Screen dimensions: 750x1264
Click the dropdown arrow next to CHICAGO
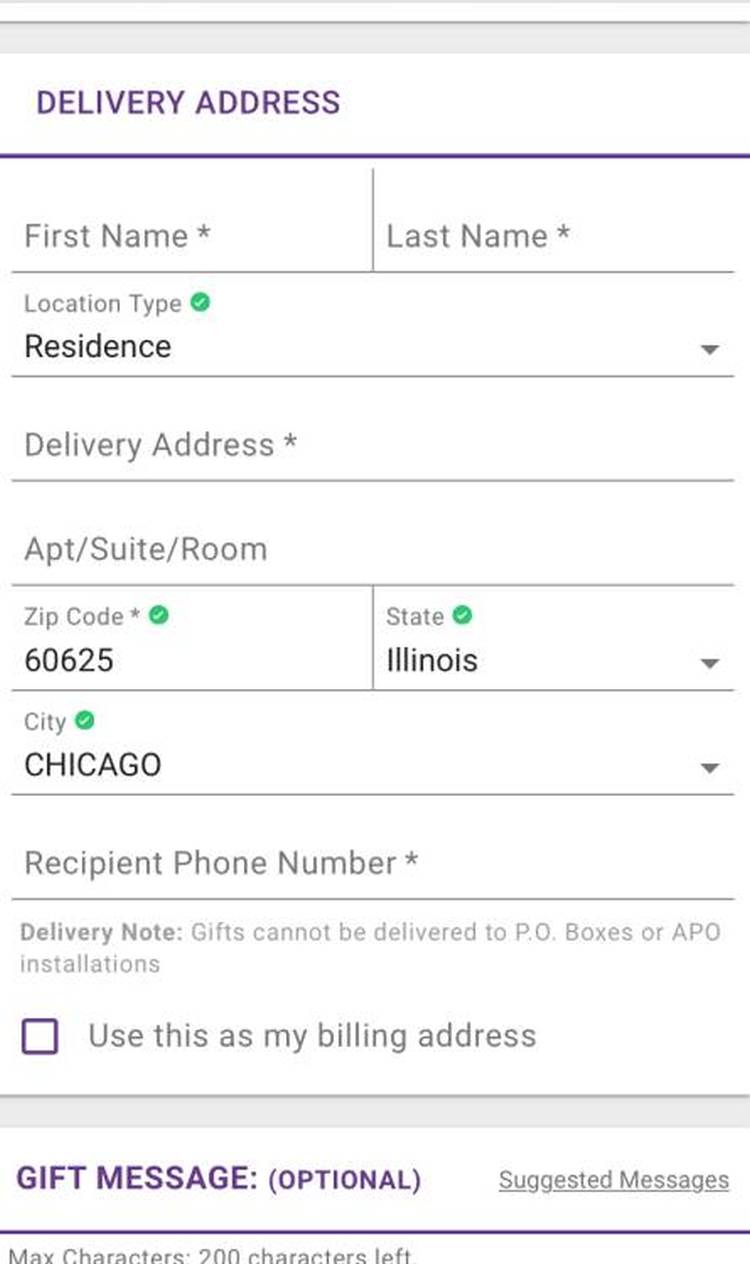click(709, 766)
